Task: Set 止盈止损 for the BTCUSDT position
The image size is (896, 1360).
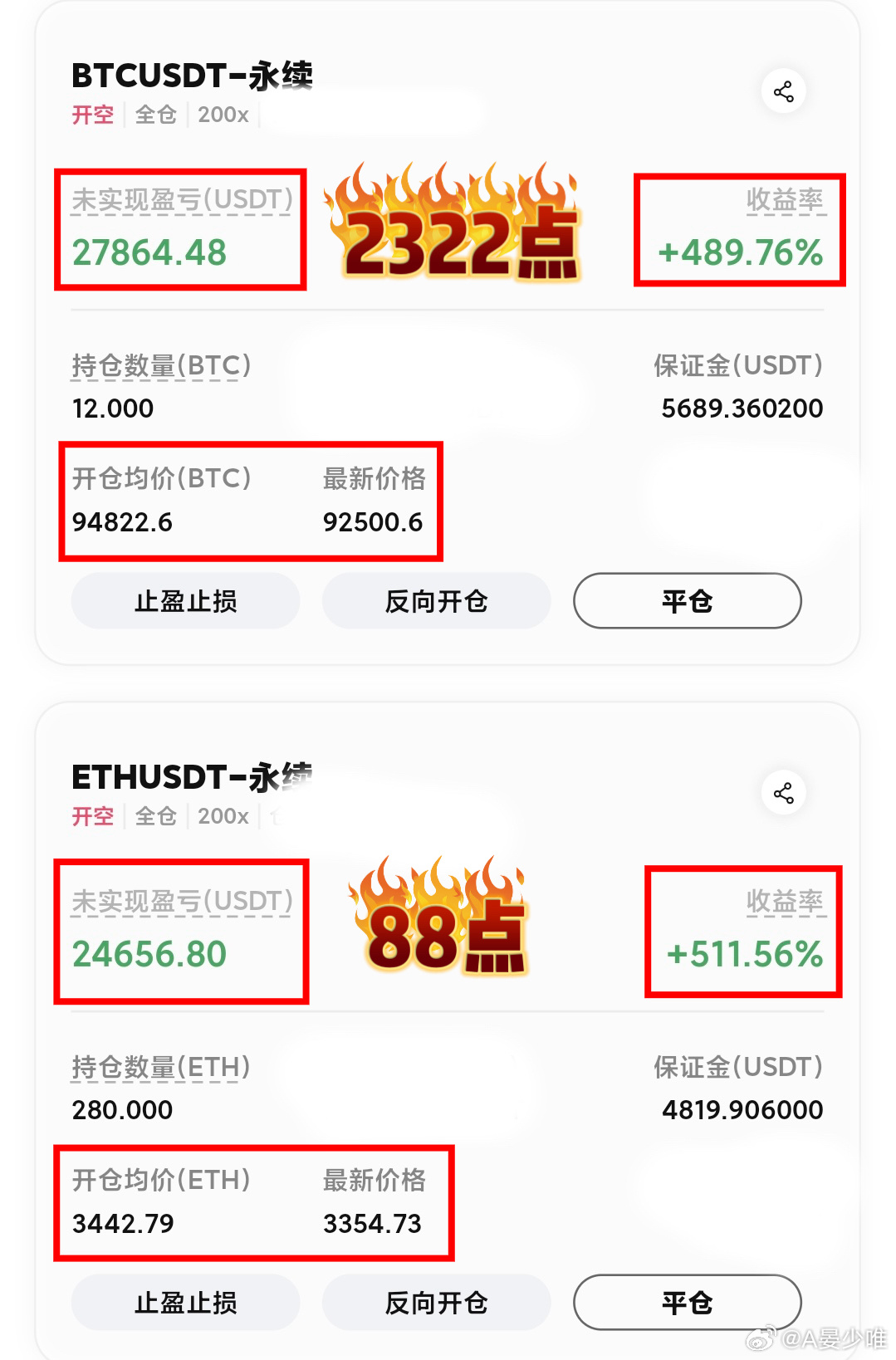Action: (x=185, y=600)
